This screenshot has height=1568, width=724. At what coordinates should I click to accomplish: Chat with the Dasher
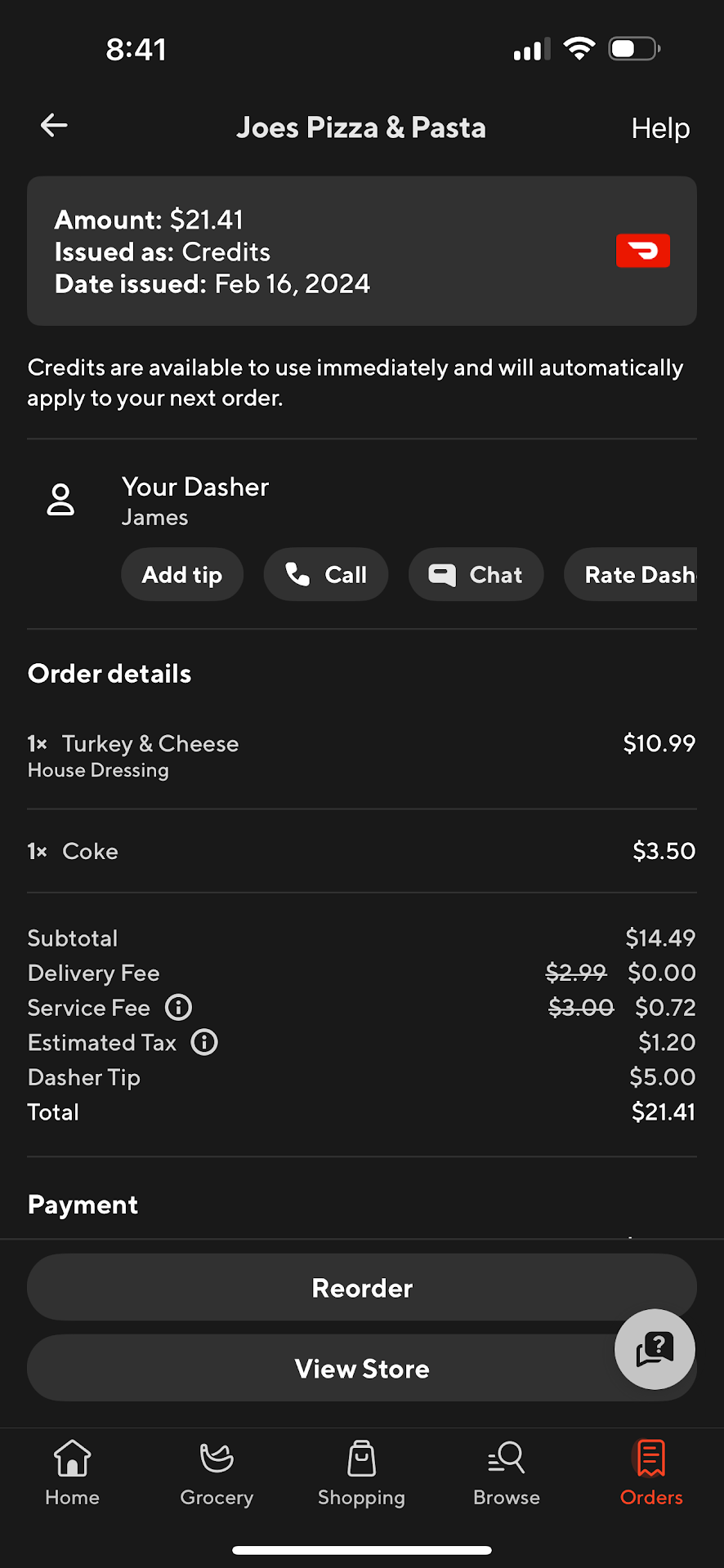tap(476, 575)
